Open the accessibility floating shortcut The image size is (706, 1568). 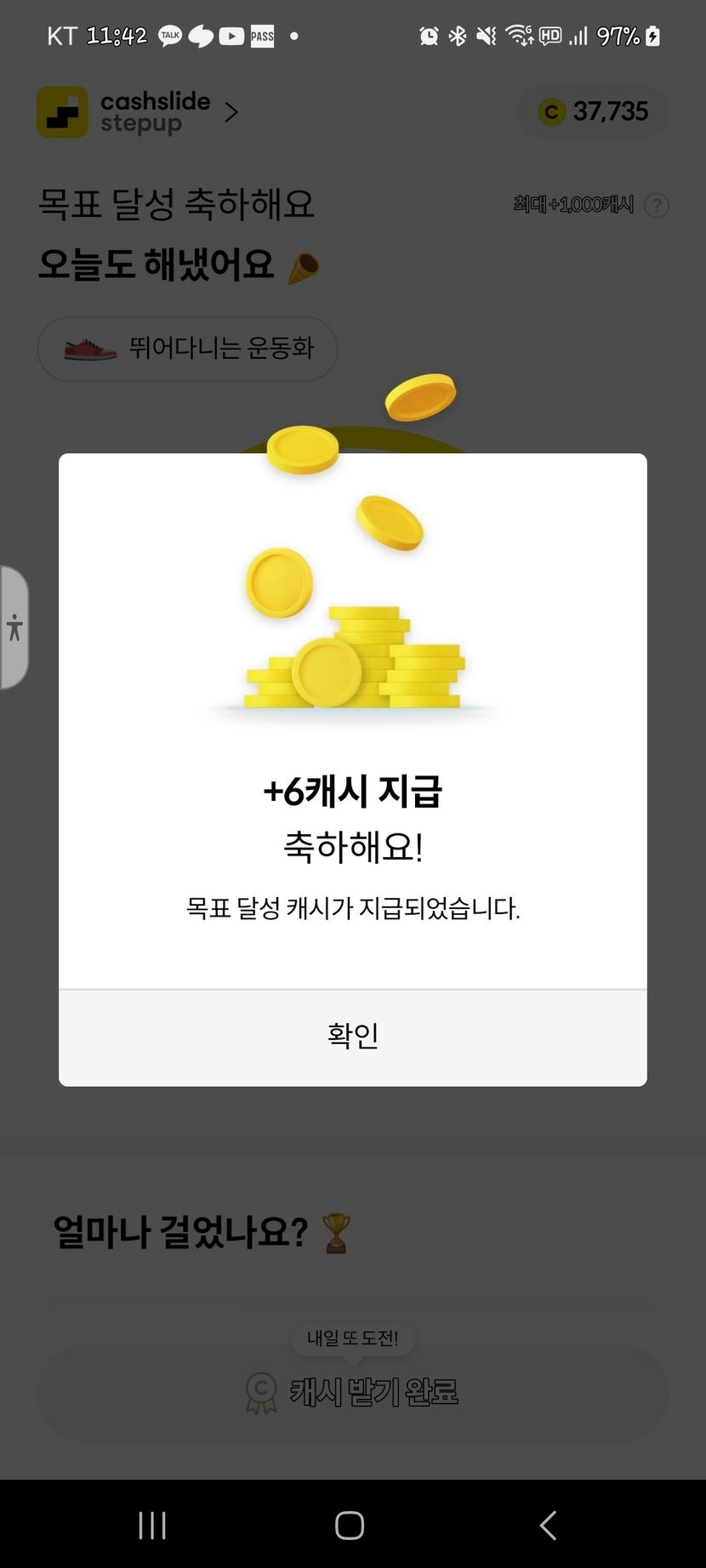[x=14, y=628]
